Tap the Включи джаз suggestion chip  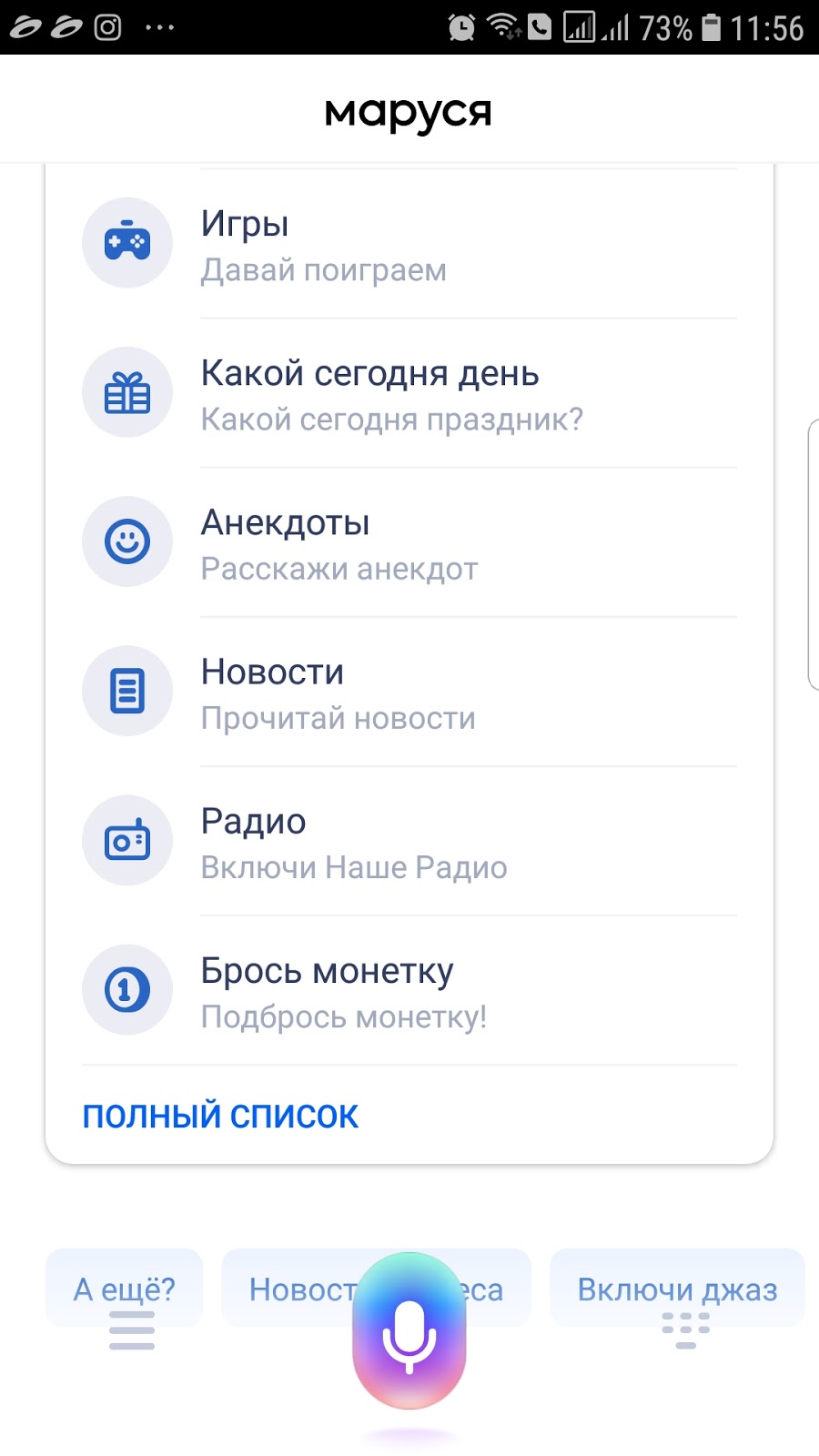click(x=676, y=1288)
